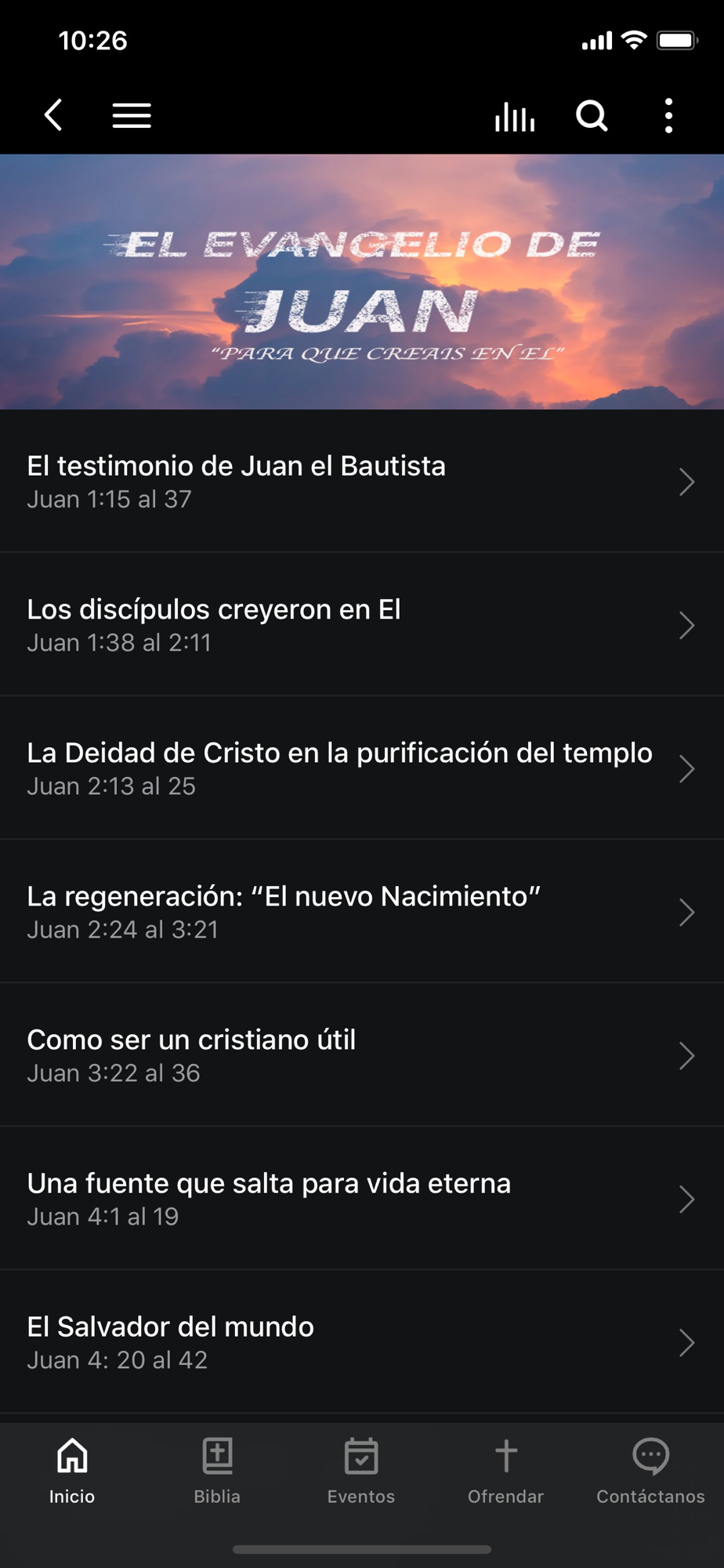Go to the Eventos tab
This screenshot has width=724, height=1568.
361,1472
